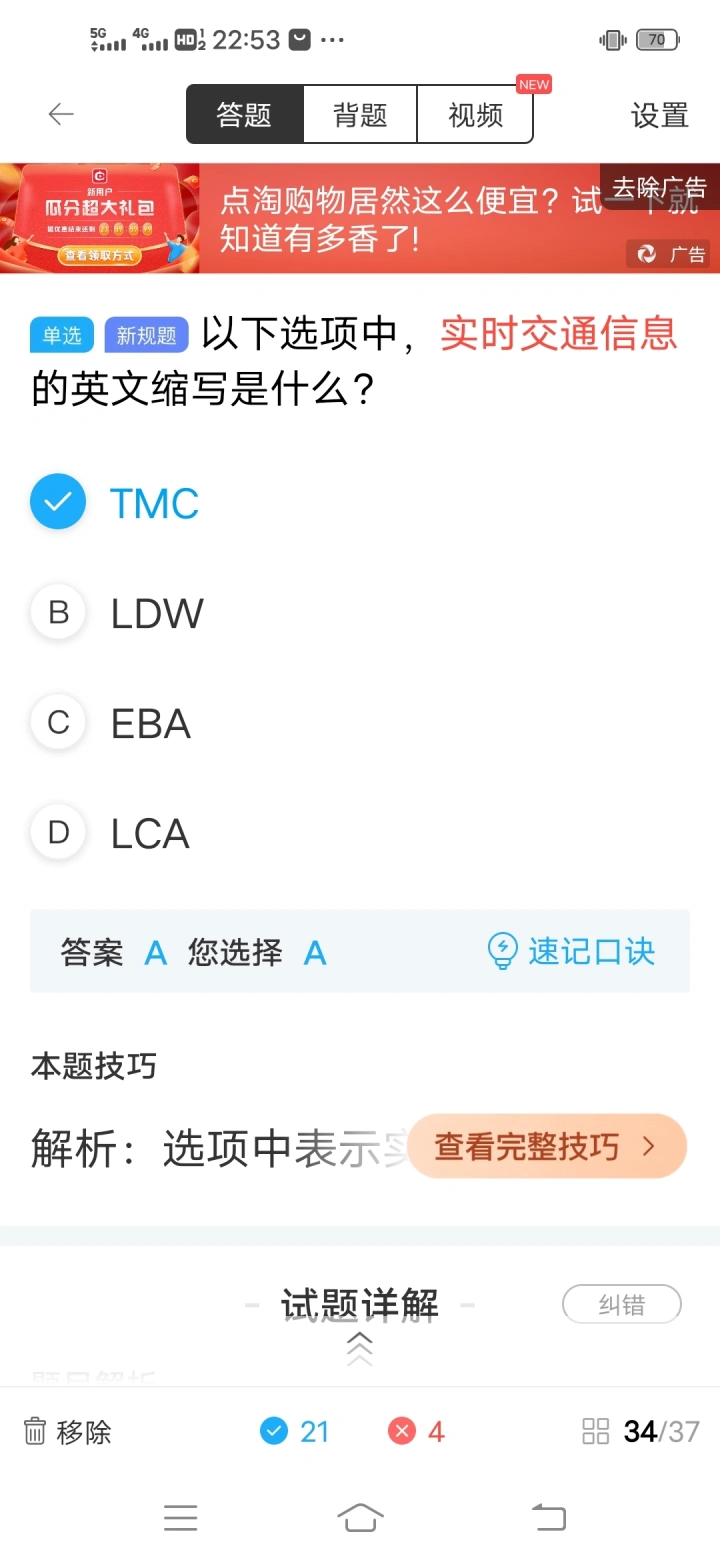Screen dimensions: 720x1560
Task: Dismiss the ad via 去除广告
Action: click(658, 187)
